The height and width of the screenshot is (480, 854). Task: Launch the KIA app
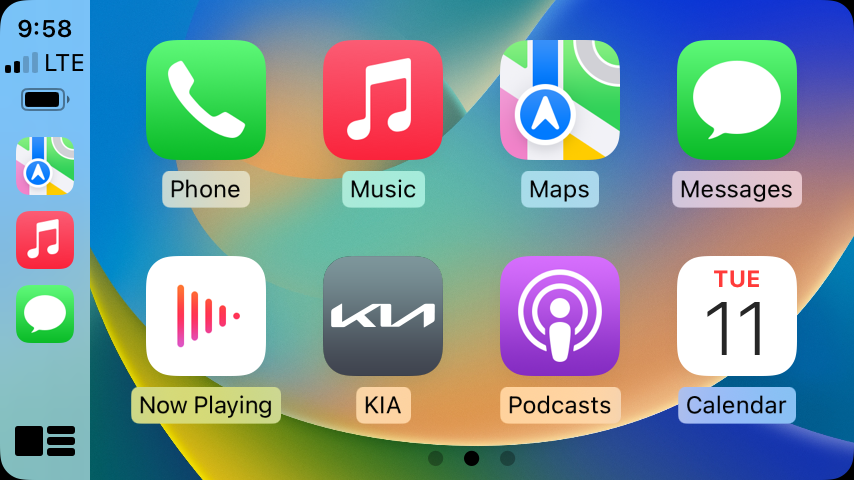[x=382, y=316]
